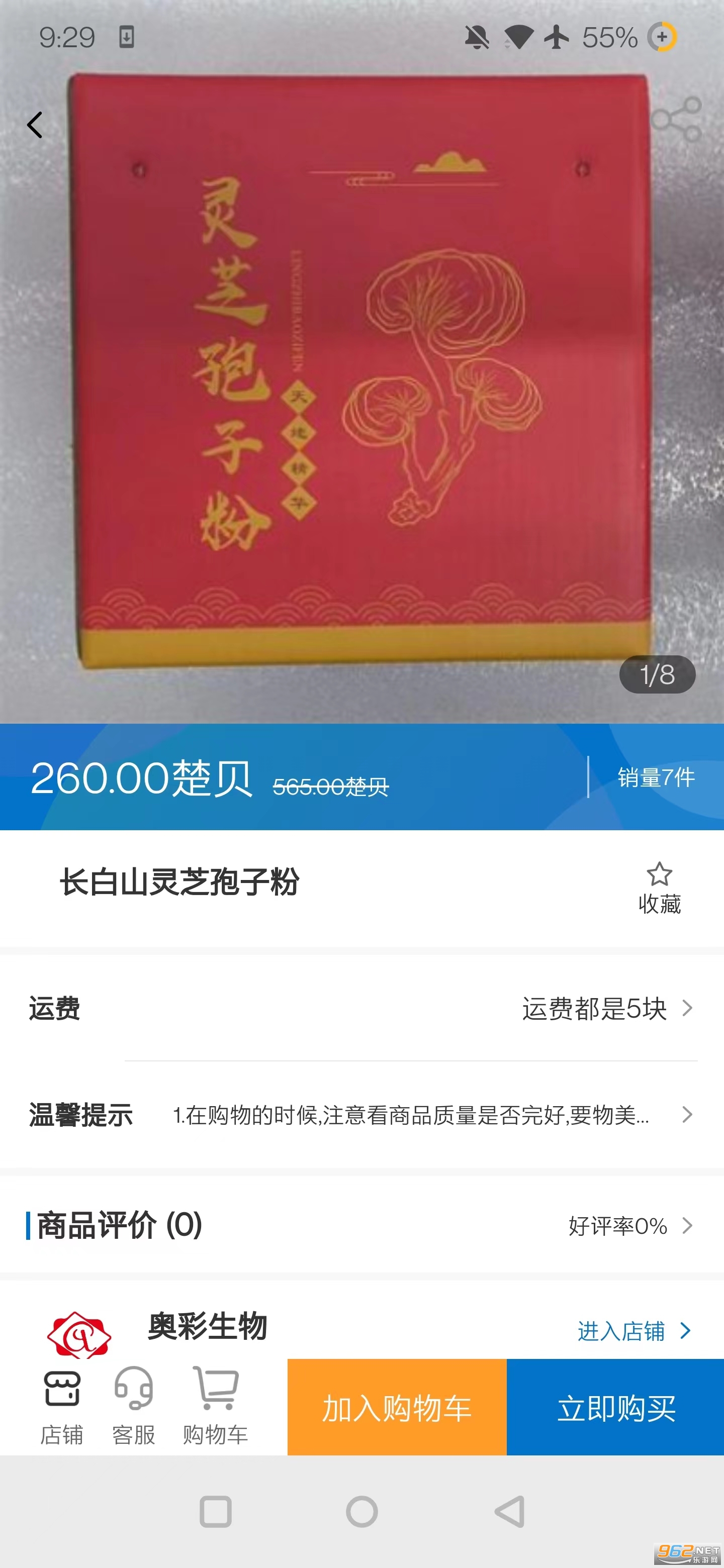The image size is (724, 1568).
Task: Tap 加入购物车 to add to cart
Action: [396, 1407]
